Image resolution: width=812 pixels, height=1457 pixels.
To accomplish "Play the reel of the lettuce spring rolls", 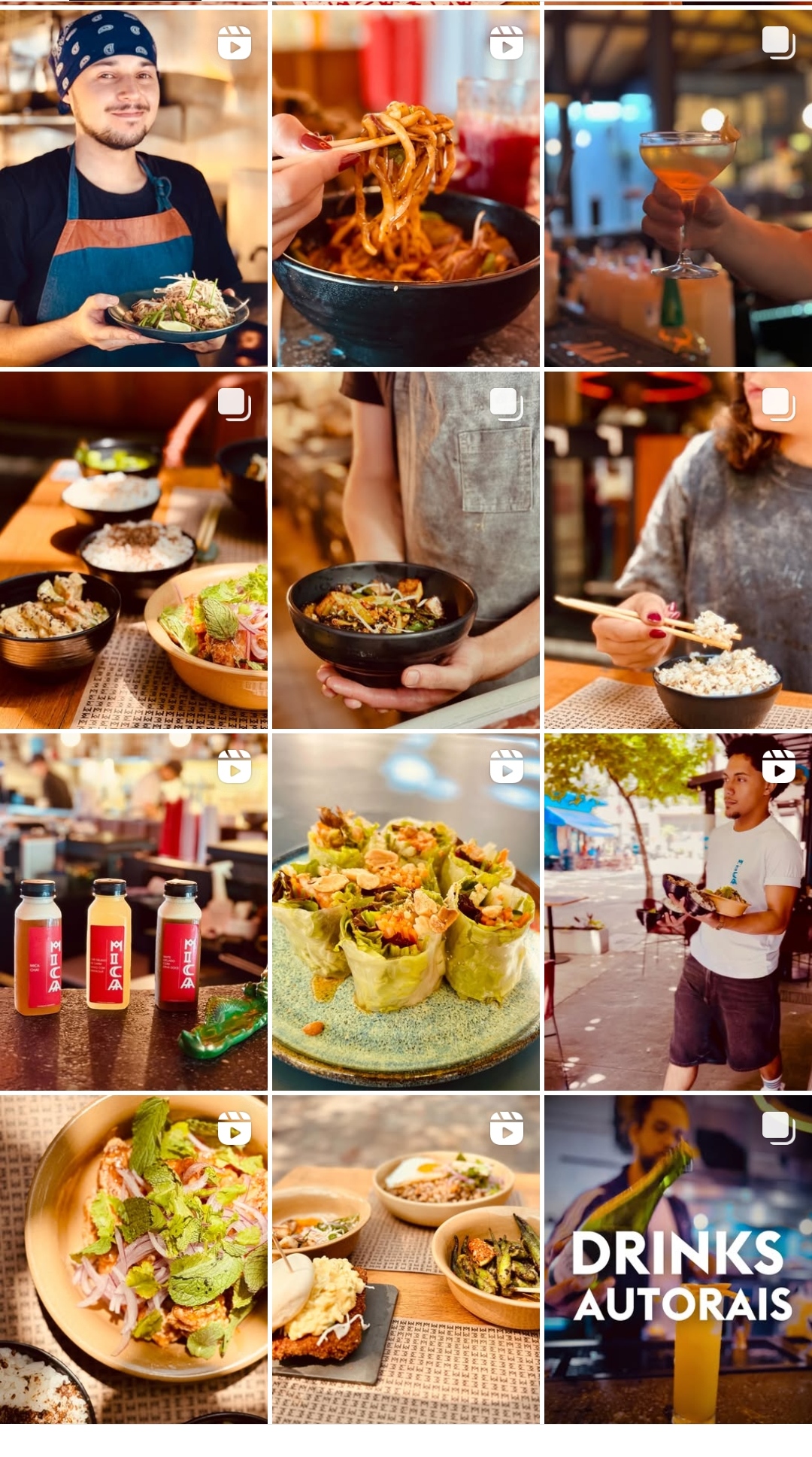I will coord(405,912).
